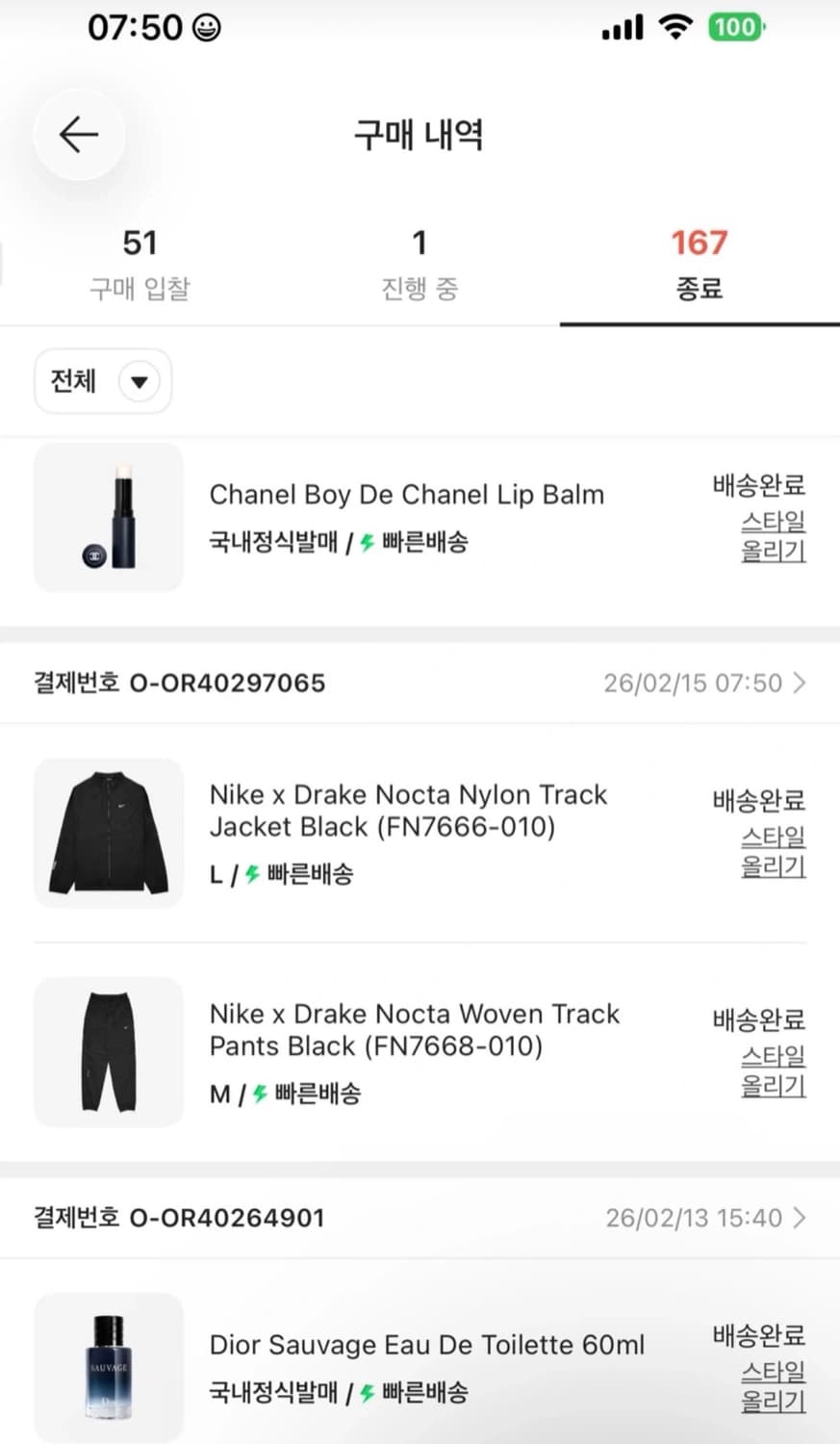Tap the battery indicator in the status bar
The width and height of the screenshot is (840, 1444).
click(x=736, y=26)
